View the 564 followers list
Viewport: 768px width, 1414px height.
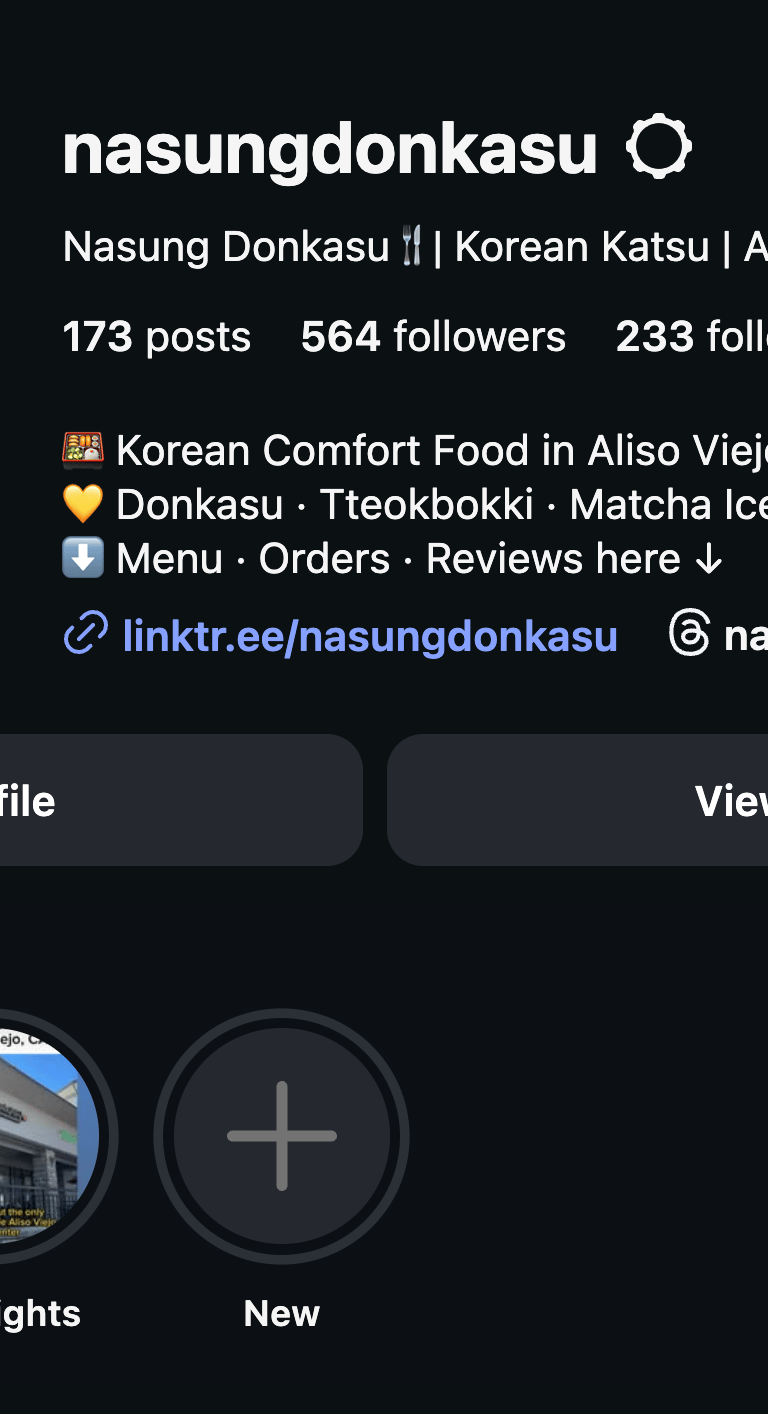[433, 338]
